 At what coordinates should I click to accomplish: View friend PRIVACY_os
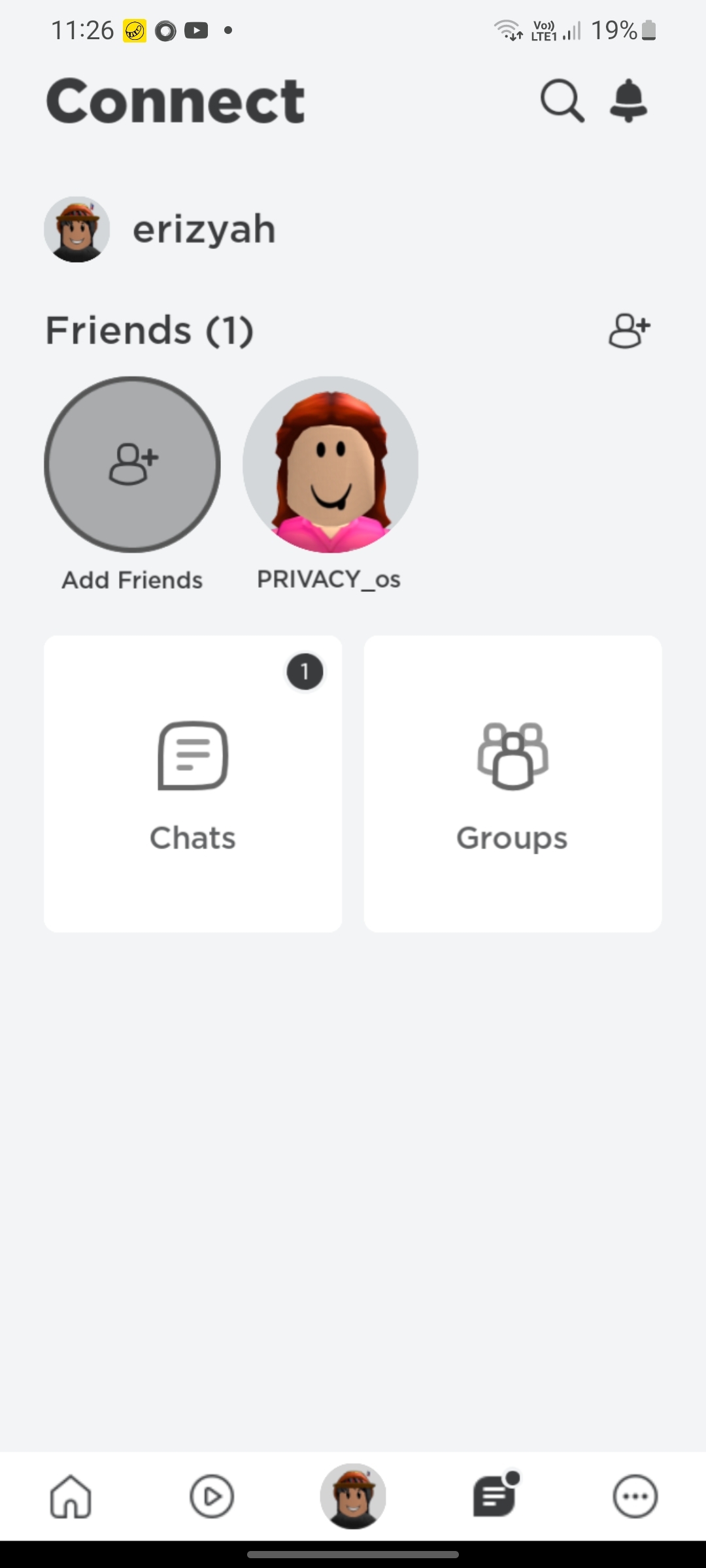331,465
